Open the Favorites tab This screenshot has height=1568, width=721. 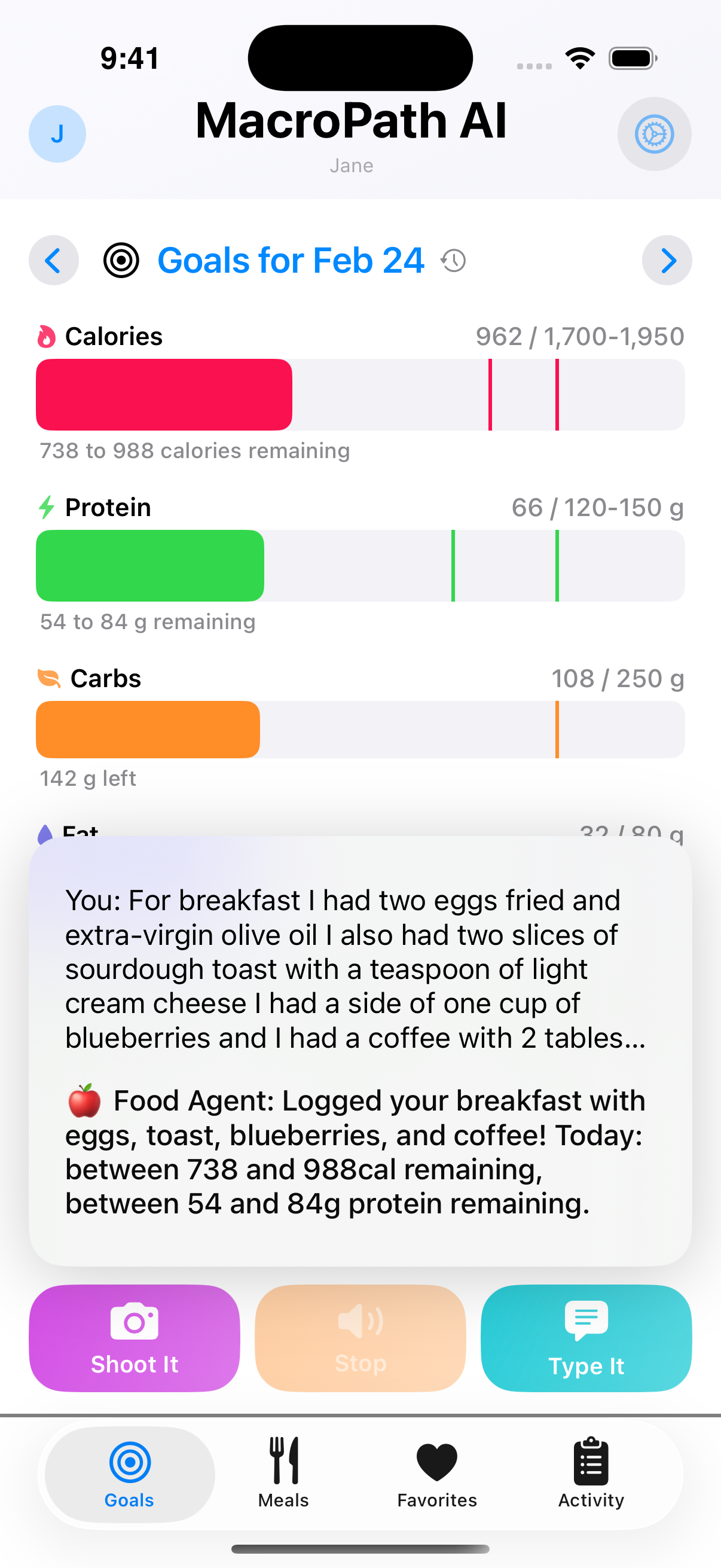point(437,1474)
